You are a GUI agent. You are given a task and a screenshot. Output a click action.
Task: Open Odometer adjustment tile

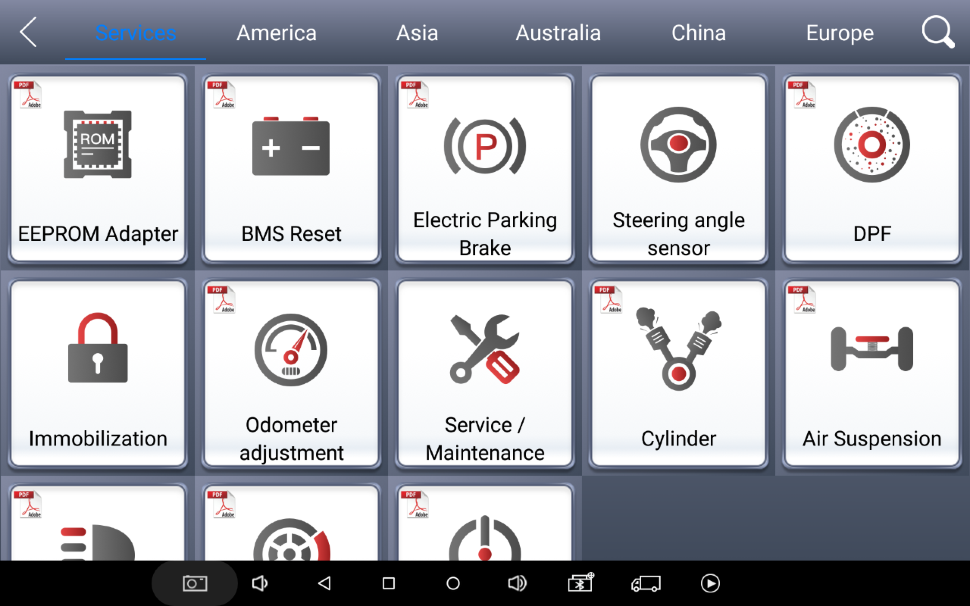coord(291,373)
